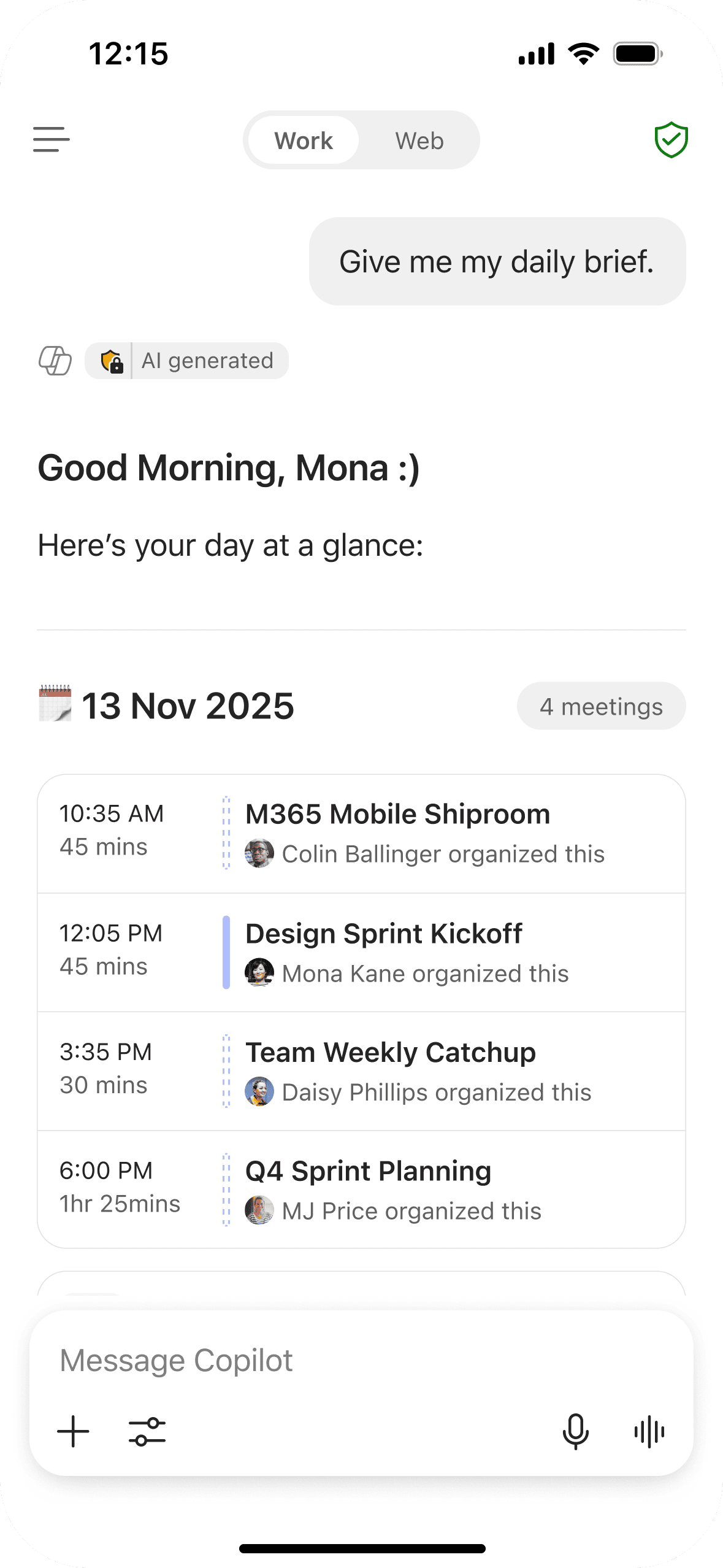Start voice mode with the waveform icon
723x1568 pixels.
point(649,1431)
